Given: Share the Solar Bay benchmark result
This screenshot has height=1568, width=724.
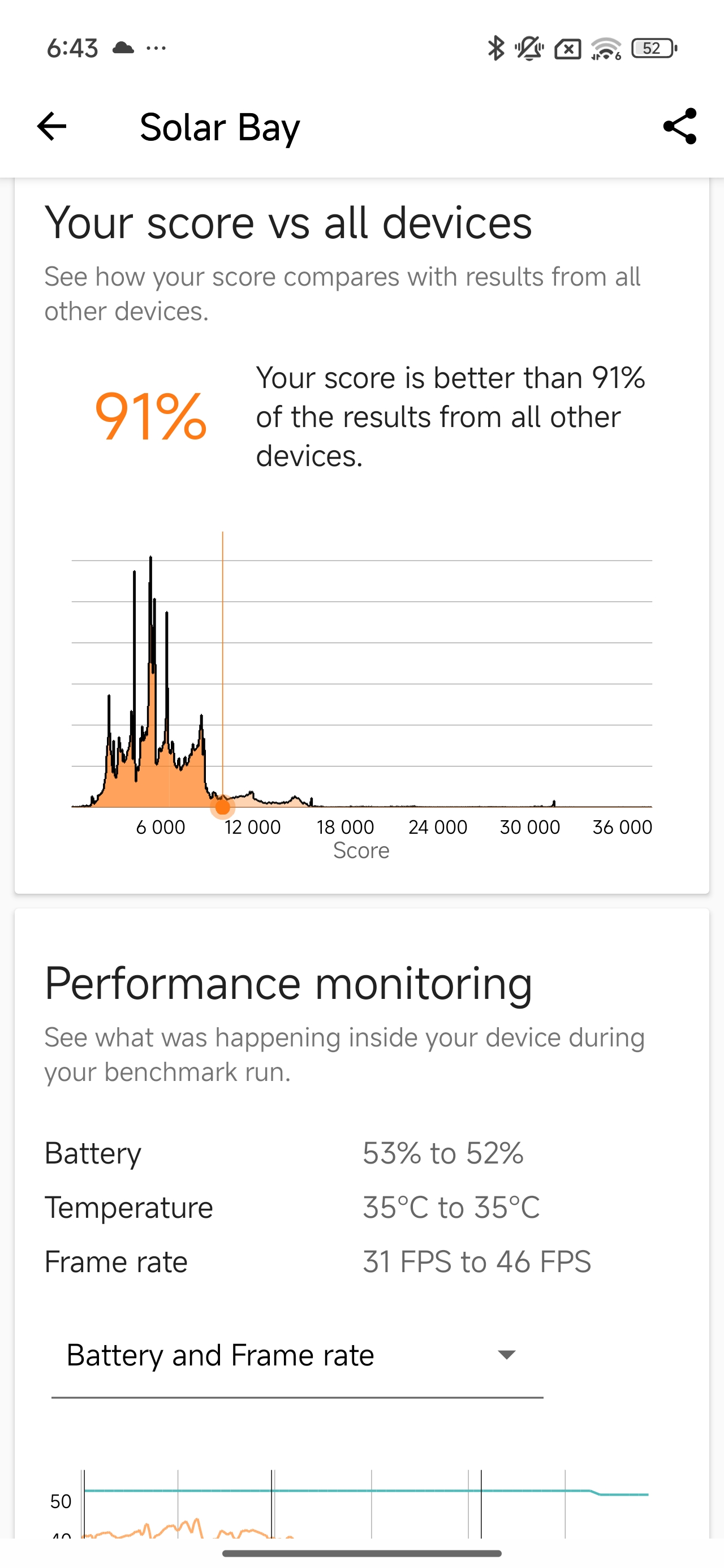Looking at the screenshot, I should (x=679, y=127).
